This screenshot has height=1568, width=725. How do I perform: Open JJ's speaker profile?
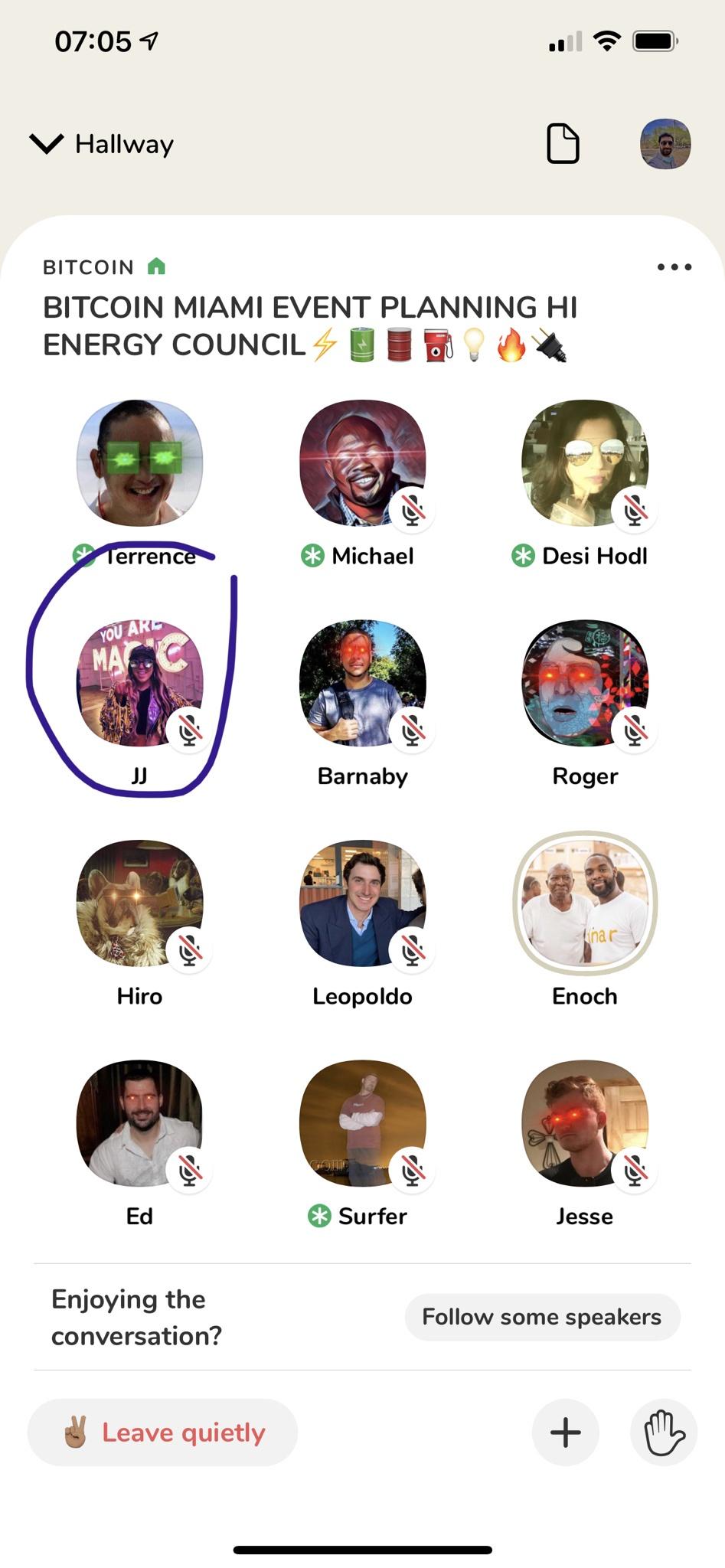[x=139, y=683]
